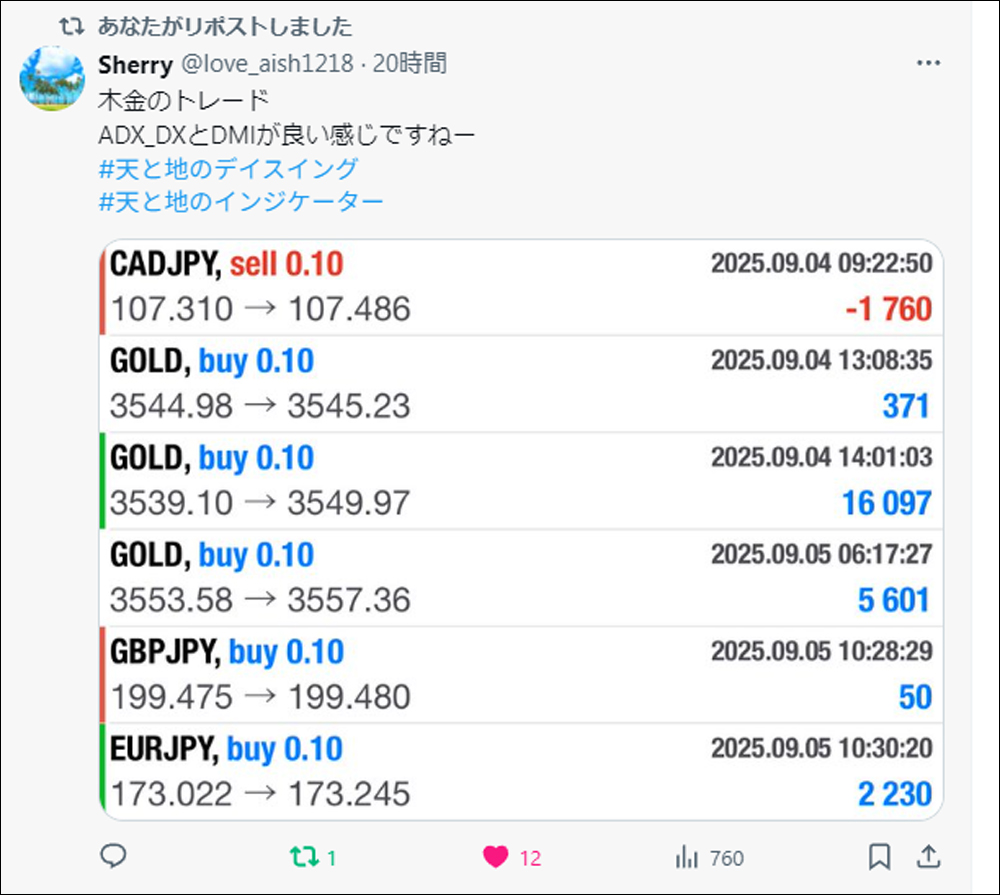The width and height of the screenshot is (1000, 895).
Task: Open the @love_aish1218 handle
Action: click(x=267, y=64)
